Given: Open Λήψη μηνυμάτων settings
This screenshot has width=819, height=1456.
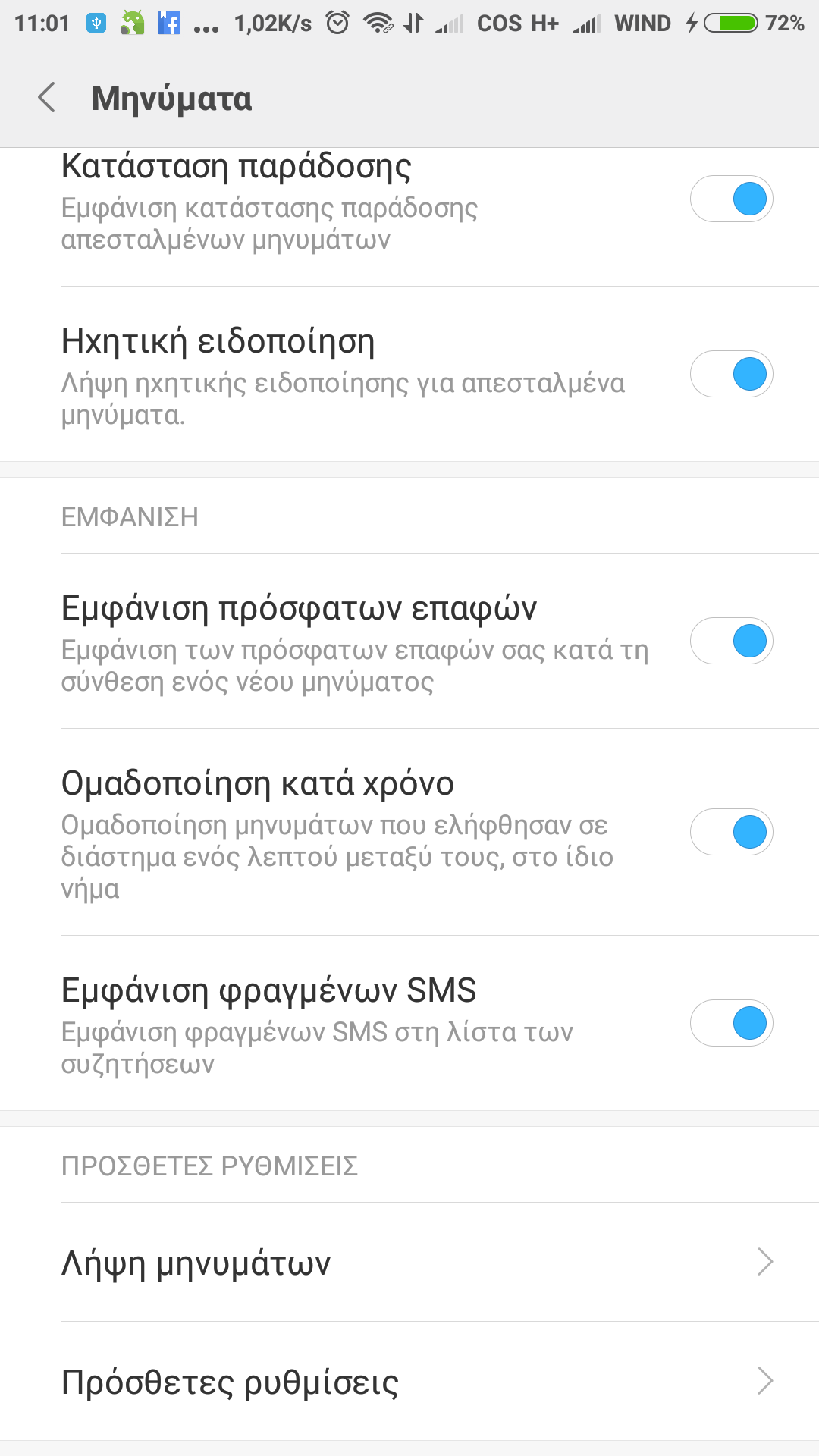Looking at the screenshot, I should click(x=409, y=1263).
